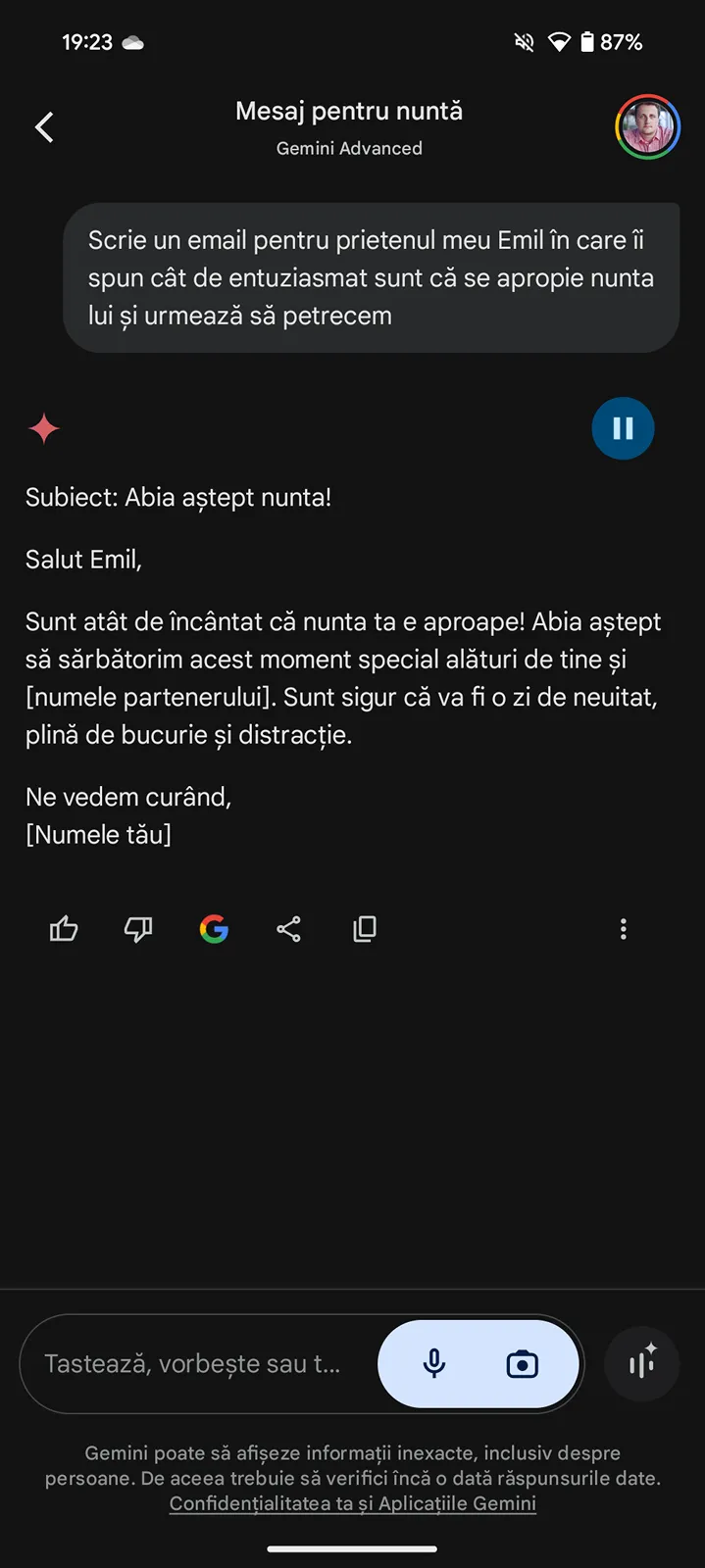
Task: Open the camera to add a photo
Action: (x=522, y=1364)
